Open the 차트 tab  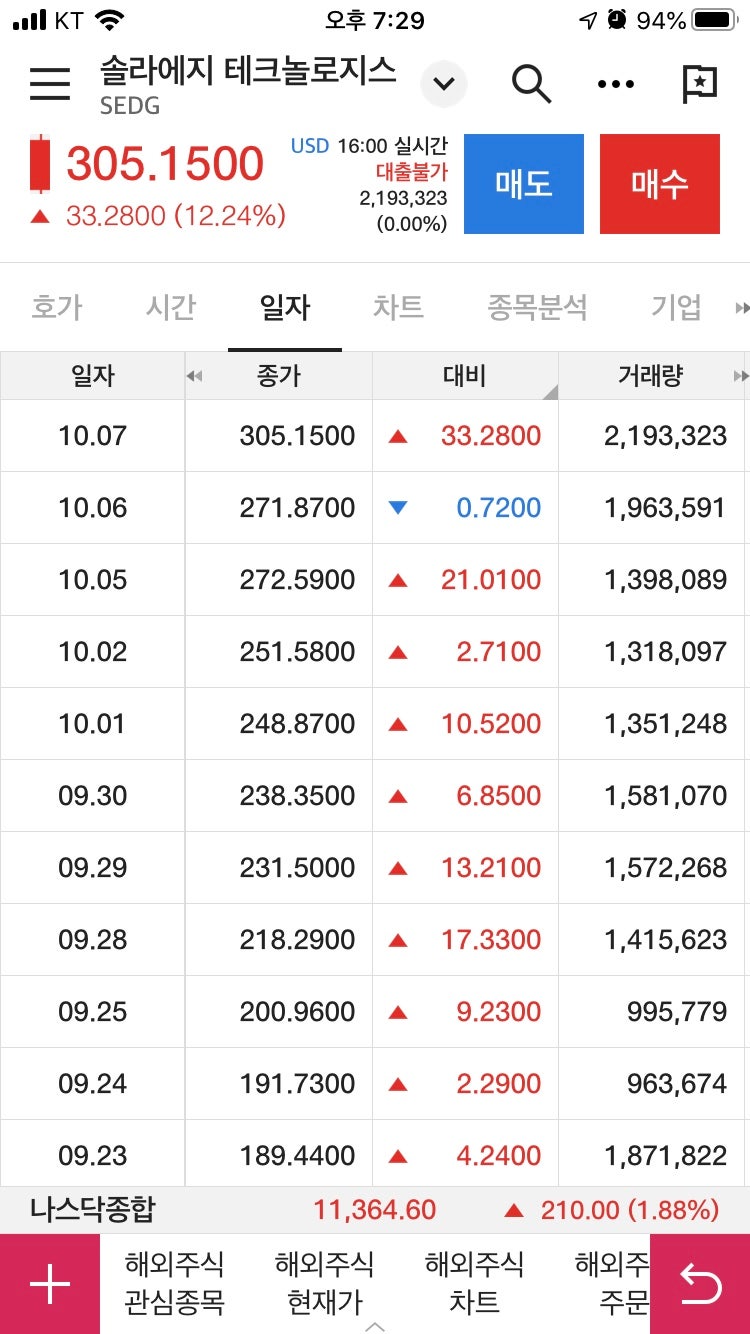397,307
